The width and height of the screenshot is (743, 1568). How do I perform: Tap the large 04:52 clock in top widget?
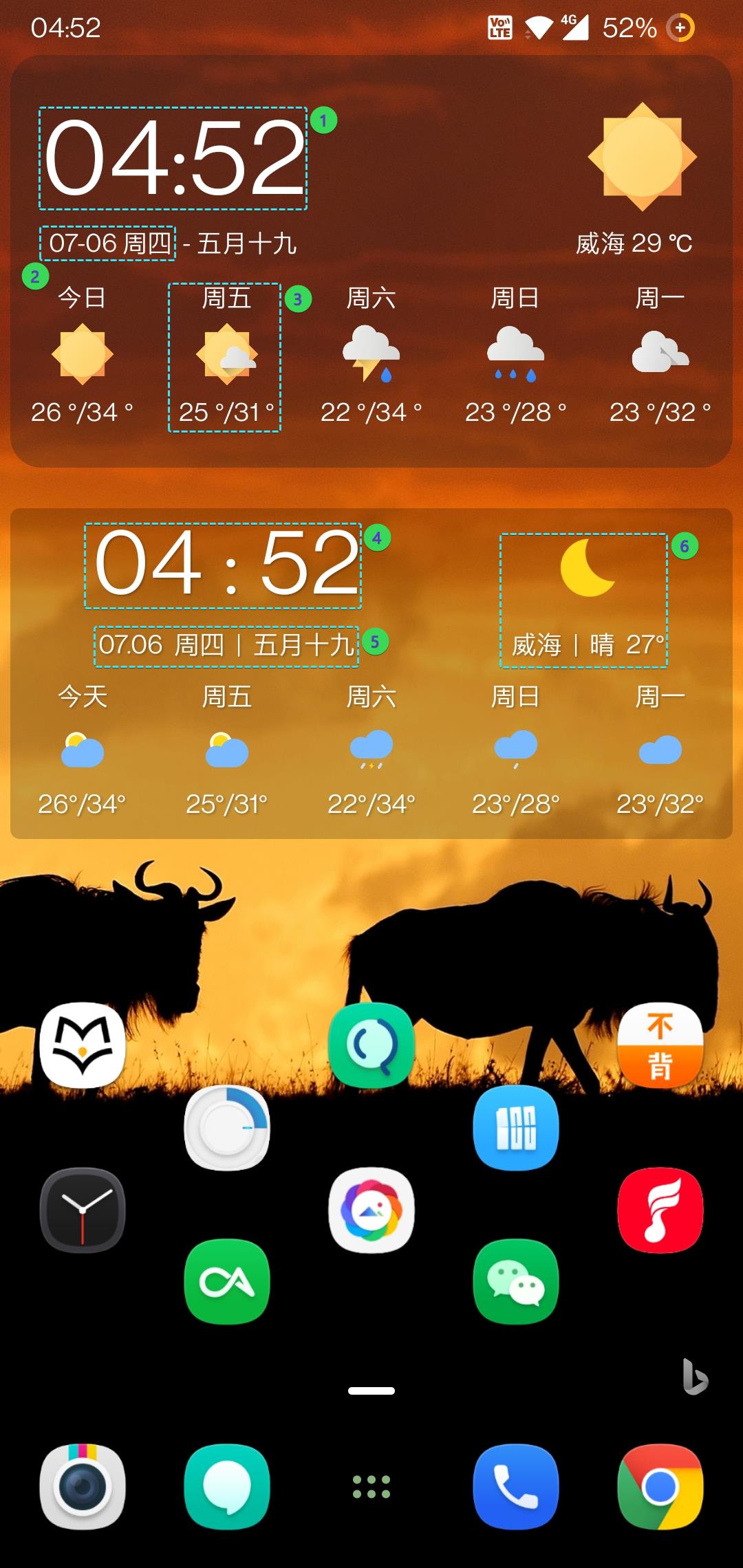173,158
